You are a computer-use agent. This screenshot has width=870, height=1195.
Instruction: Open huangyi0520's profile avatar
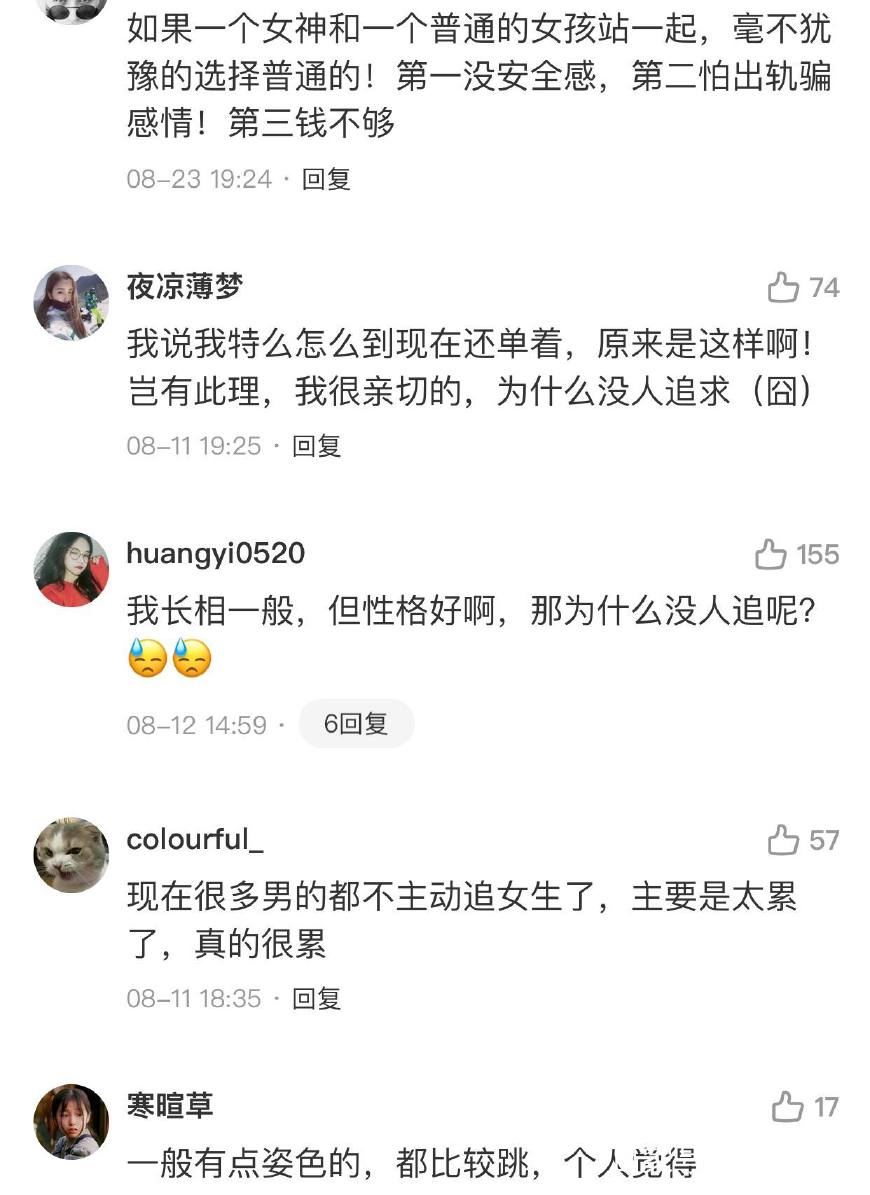71,569
